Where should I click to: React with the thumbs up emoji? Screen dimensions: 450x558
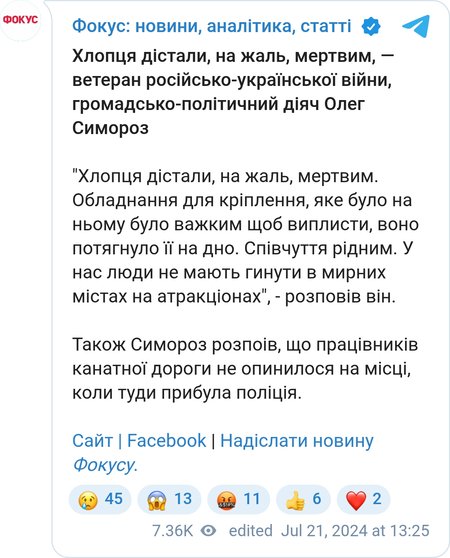pos(303,499)
